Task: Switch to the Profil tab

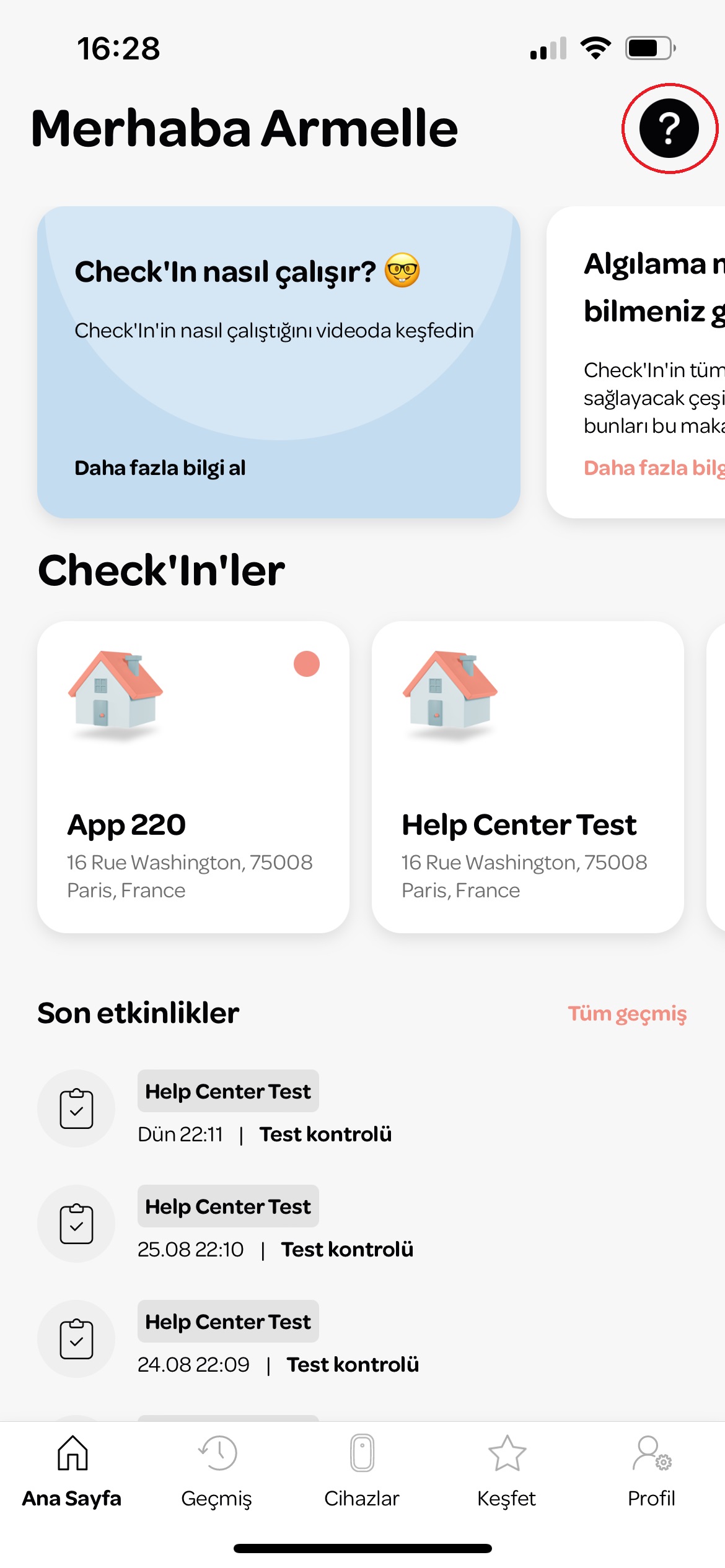Action: [x=651, y=1471]
